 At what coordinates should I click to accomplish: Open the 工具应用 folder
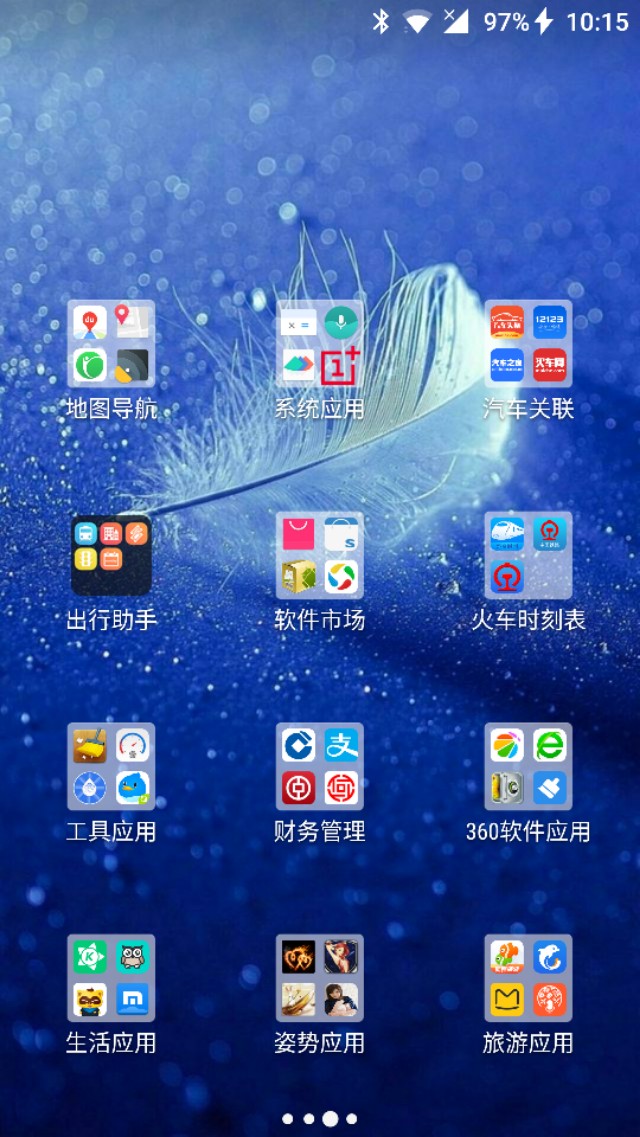[x=111, y=766]
